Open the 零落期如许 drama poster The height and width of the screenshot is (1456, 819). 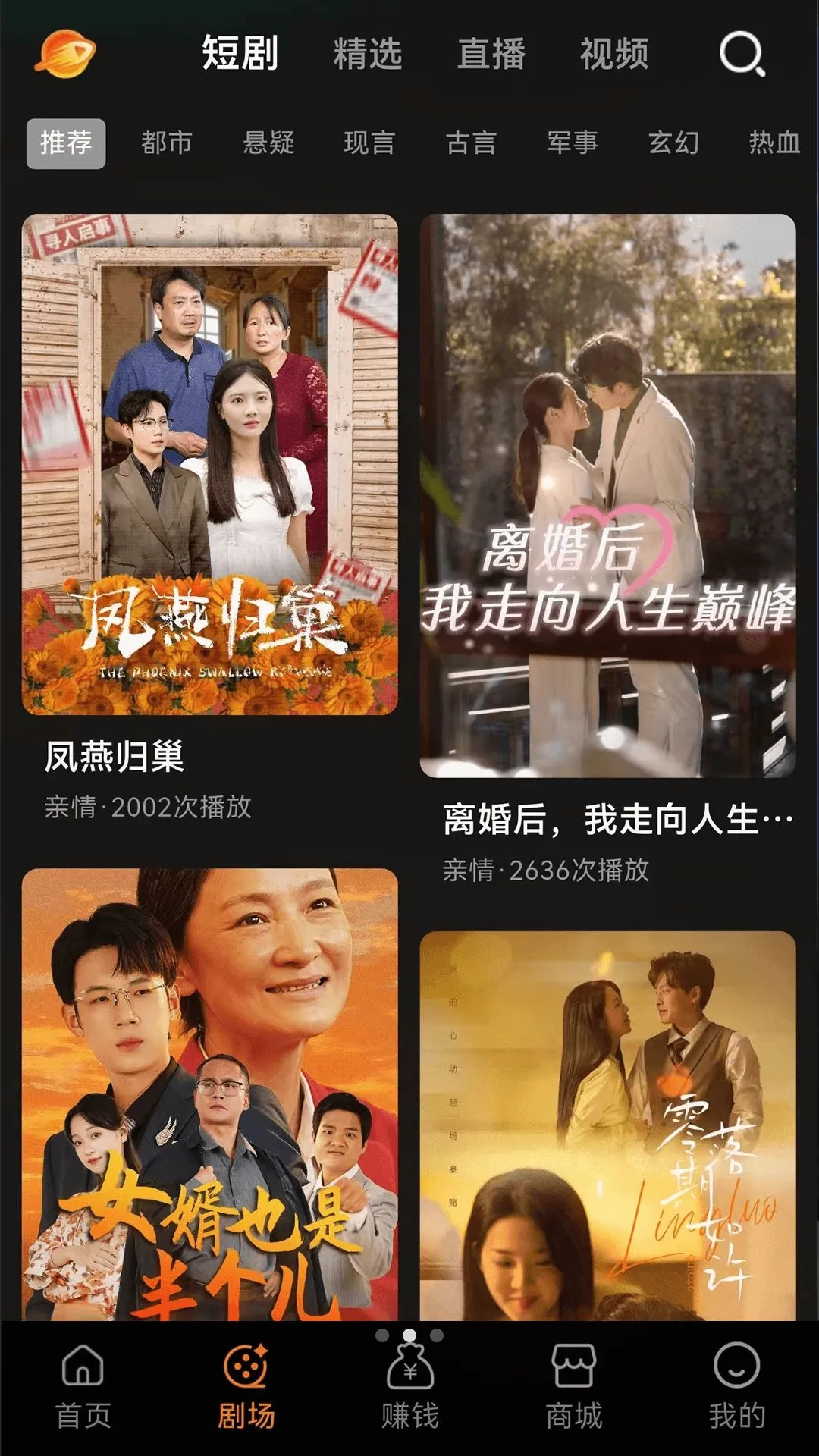pyautogui.click(x=608, y=1126)
